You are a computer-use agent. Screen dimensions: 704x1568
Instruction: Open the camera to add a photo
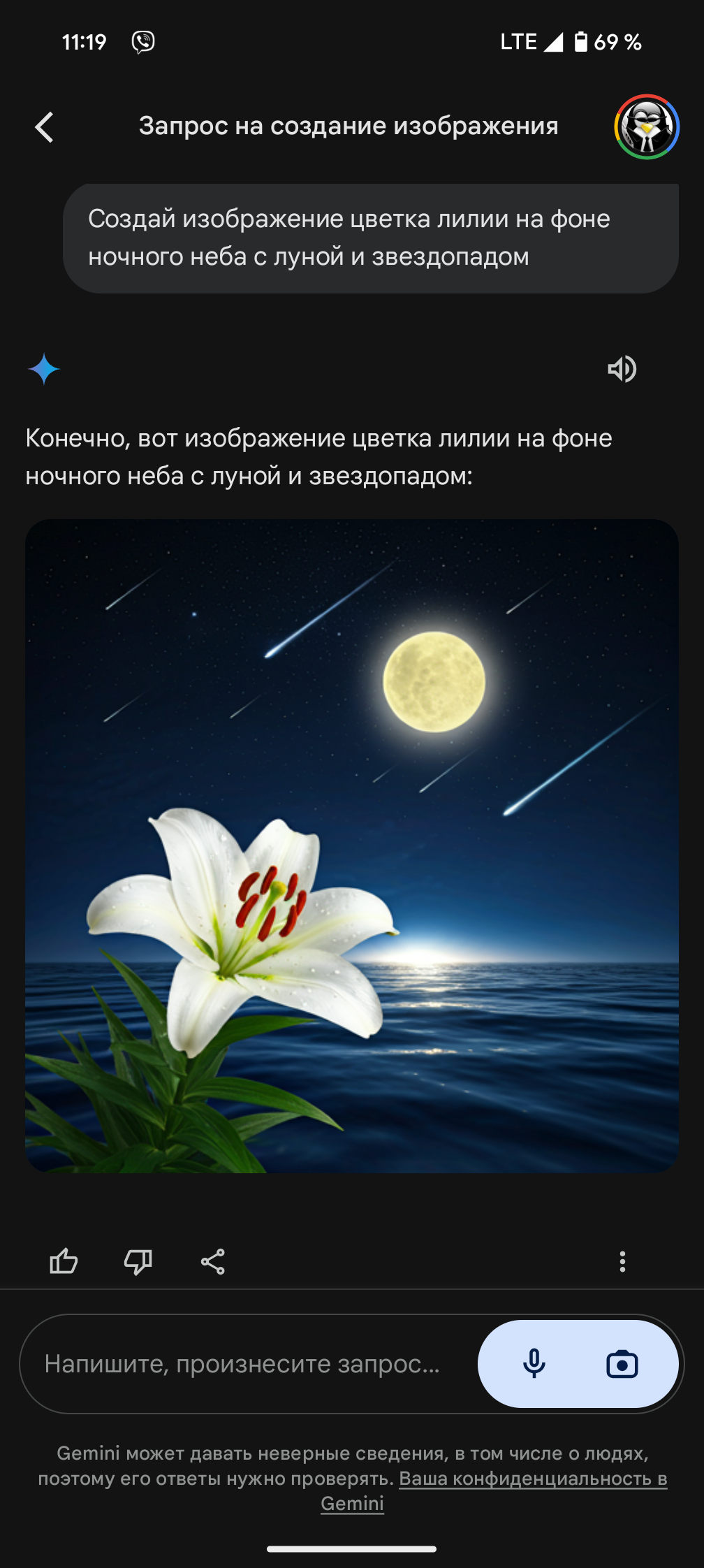[x=622, y=1364]
